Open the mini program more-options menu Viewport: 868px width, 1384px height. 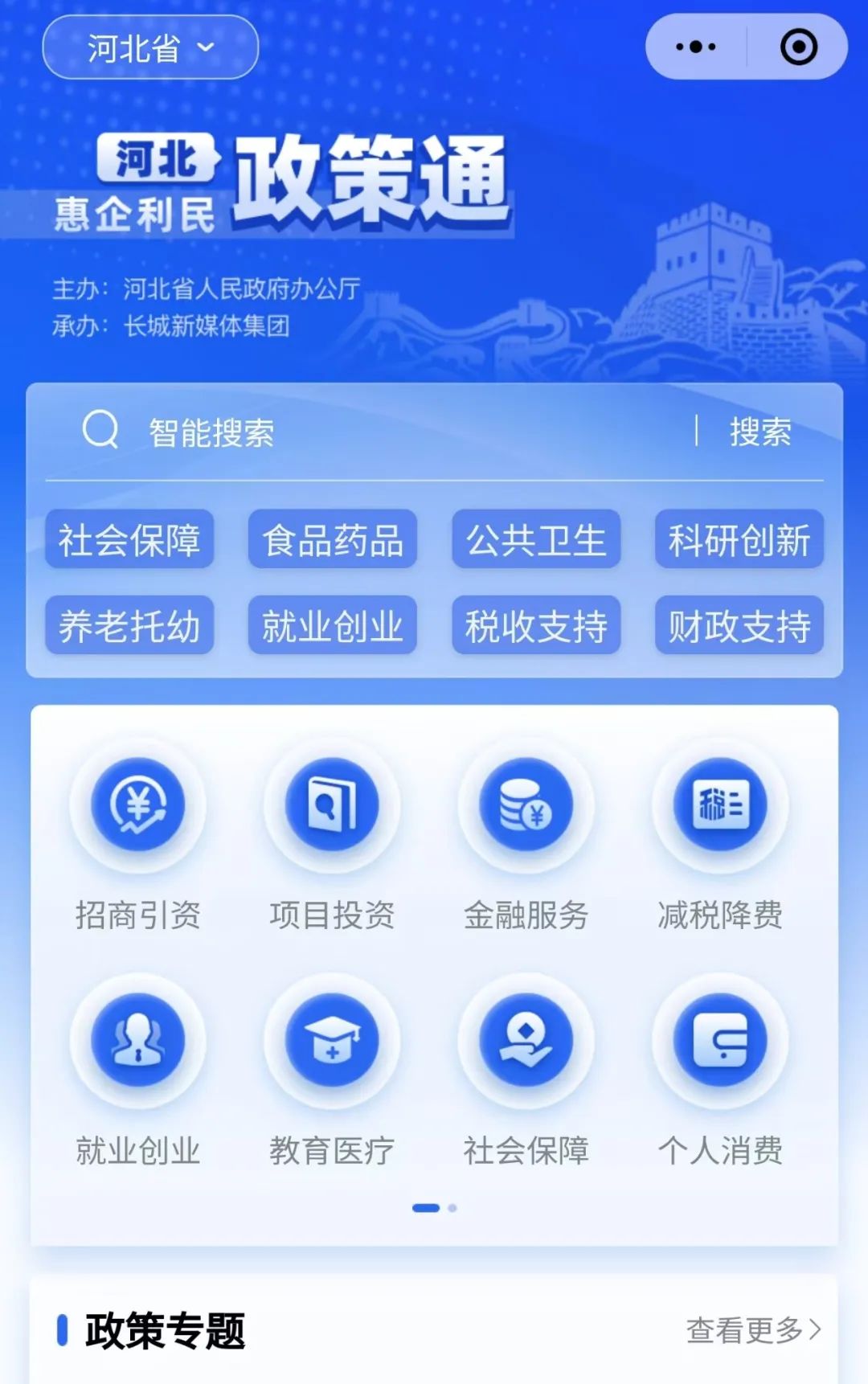tap(696, 47)
